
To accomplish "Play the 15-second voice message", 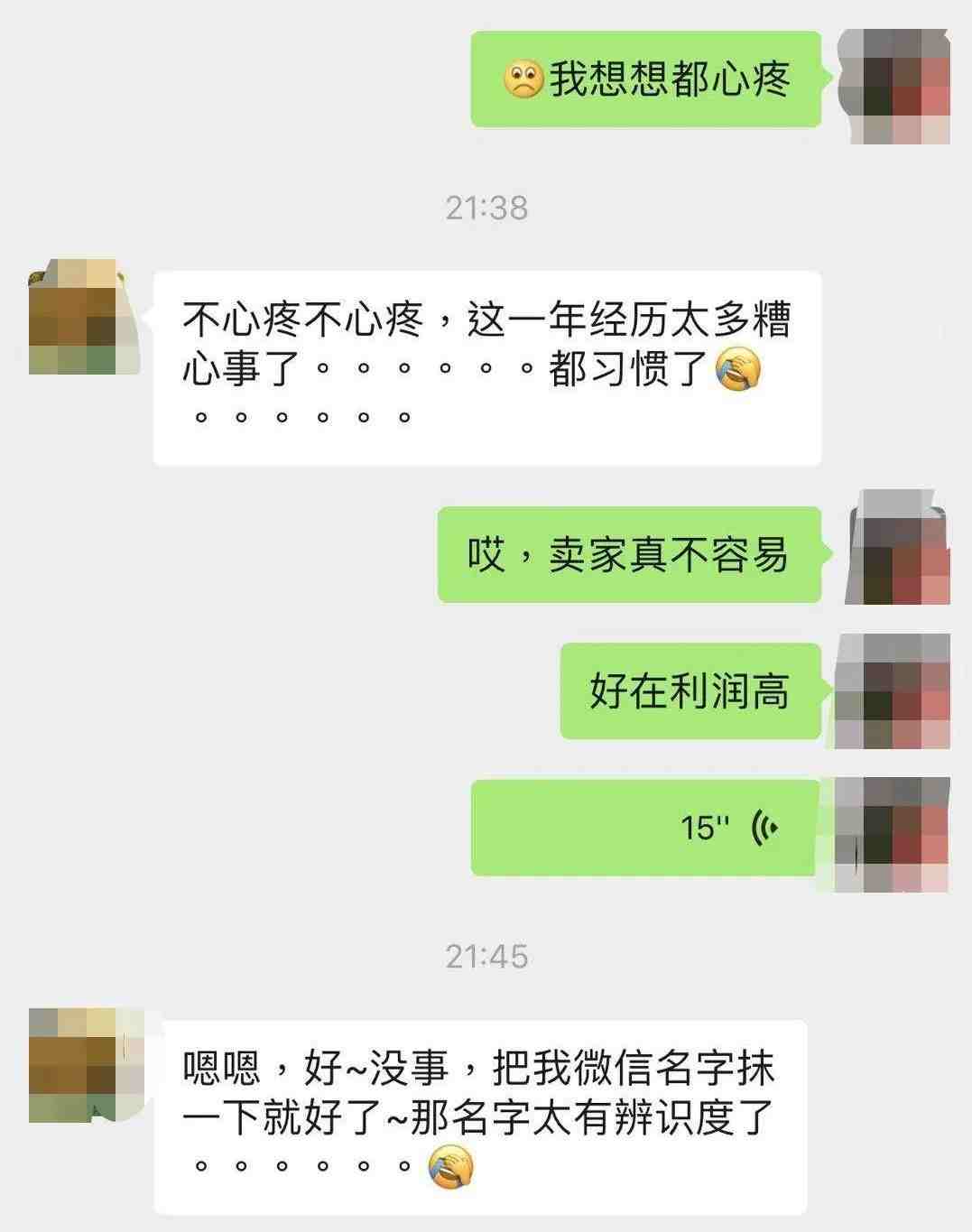I will tap(645, 828).
